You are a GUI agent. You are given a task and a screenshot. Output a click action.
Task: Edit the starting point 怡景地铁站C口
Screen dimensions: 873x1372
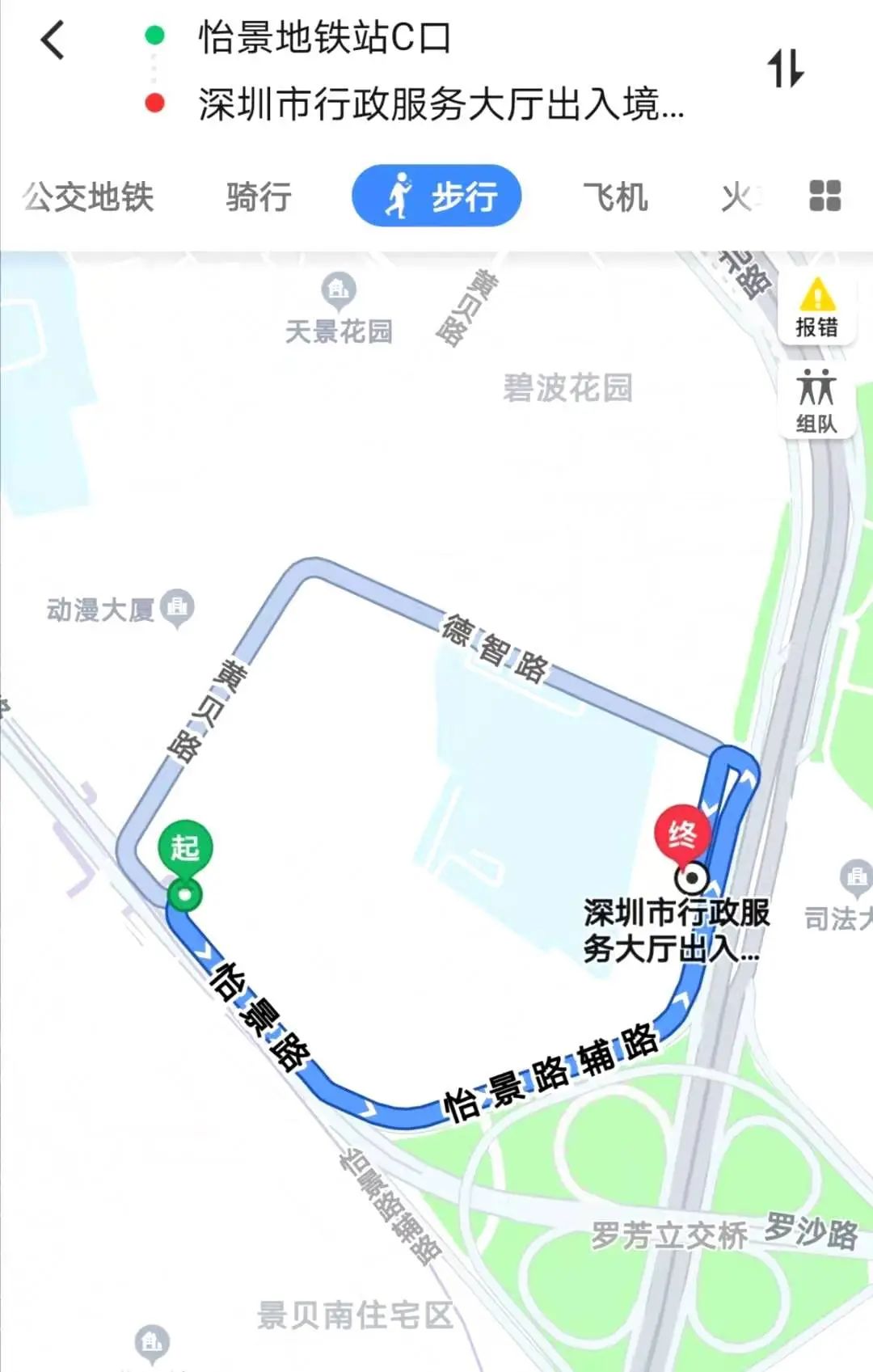[x=325, y=38]
